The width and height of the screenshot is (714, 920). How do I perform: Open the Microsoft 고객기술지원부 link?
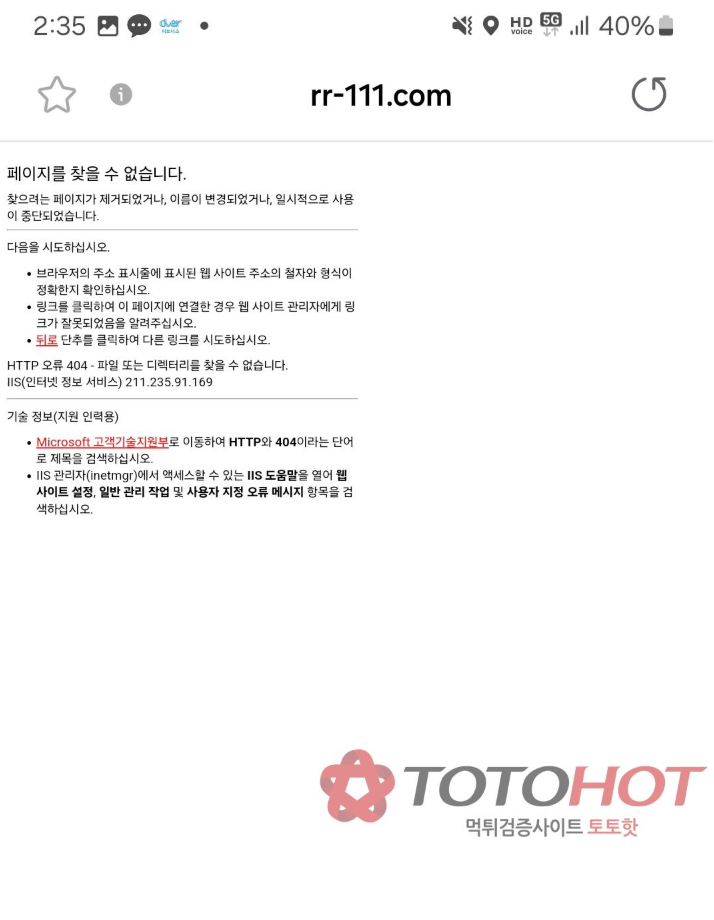tap(102, 442)
